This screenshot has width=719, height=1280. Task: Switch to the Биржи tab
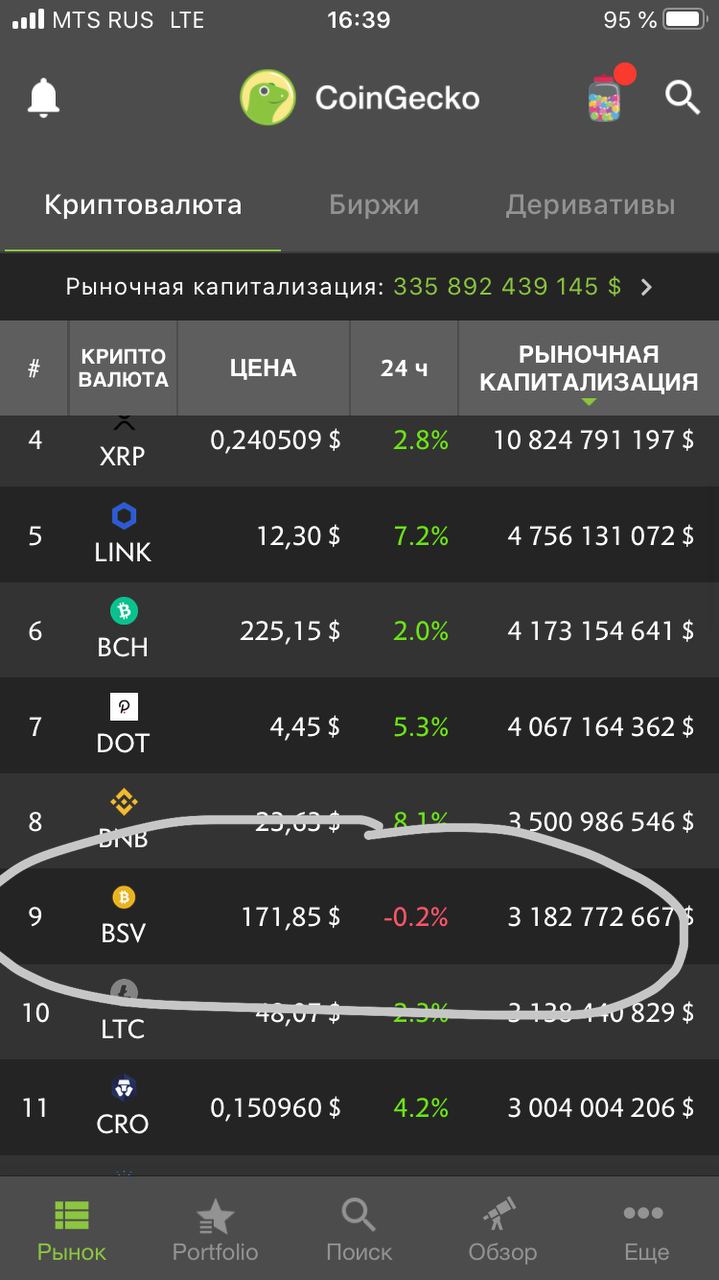[x=374, y=205]
